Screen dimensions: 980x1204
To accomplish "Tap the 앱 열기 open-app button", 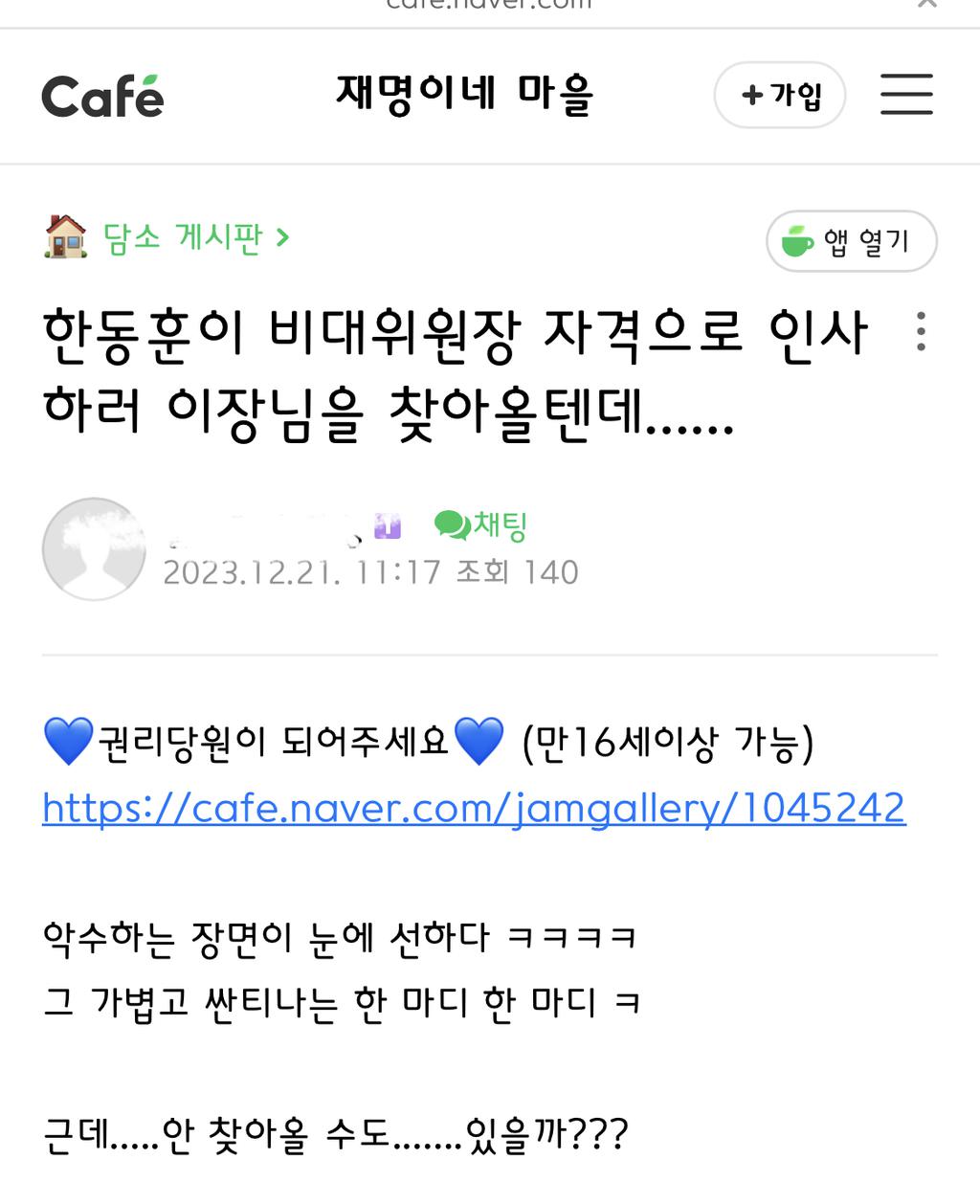I will 851,241.
